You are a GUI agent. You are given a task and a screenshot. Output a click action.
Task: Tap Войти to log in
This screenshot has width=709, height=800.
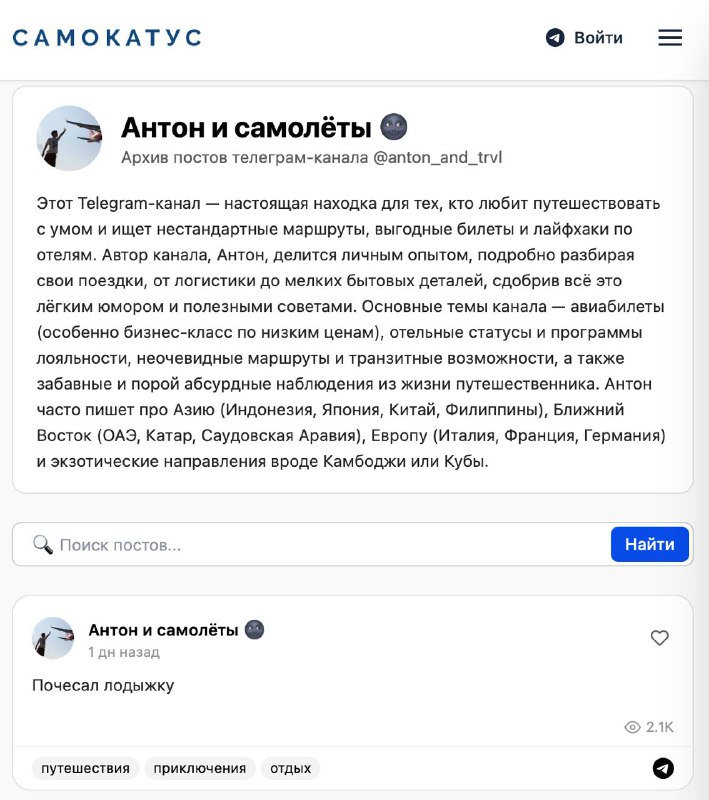(585, 38)
